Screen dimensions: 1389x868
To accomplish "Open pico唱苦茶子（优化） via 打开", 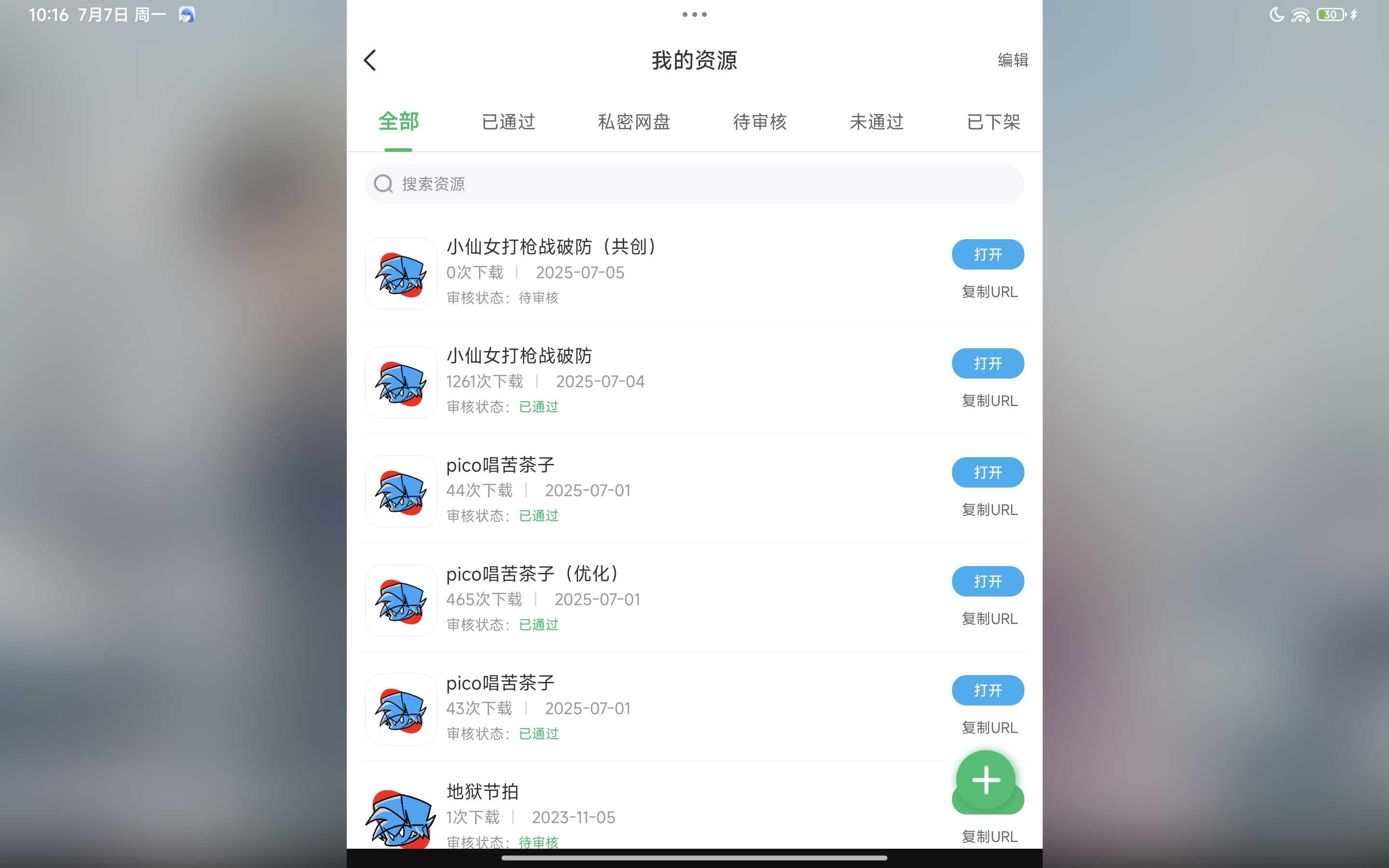I will click(987, 582).
